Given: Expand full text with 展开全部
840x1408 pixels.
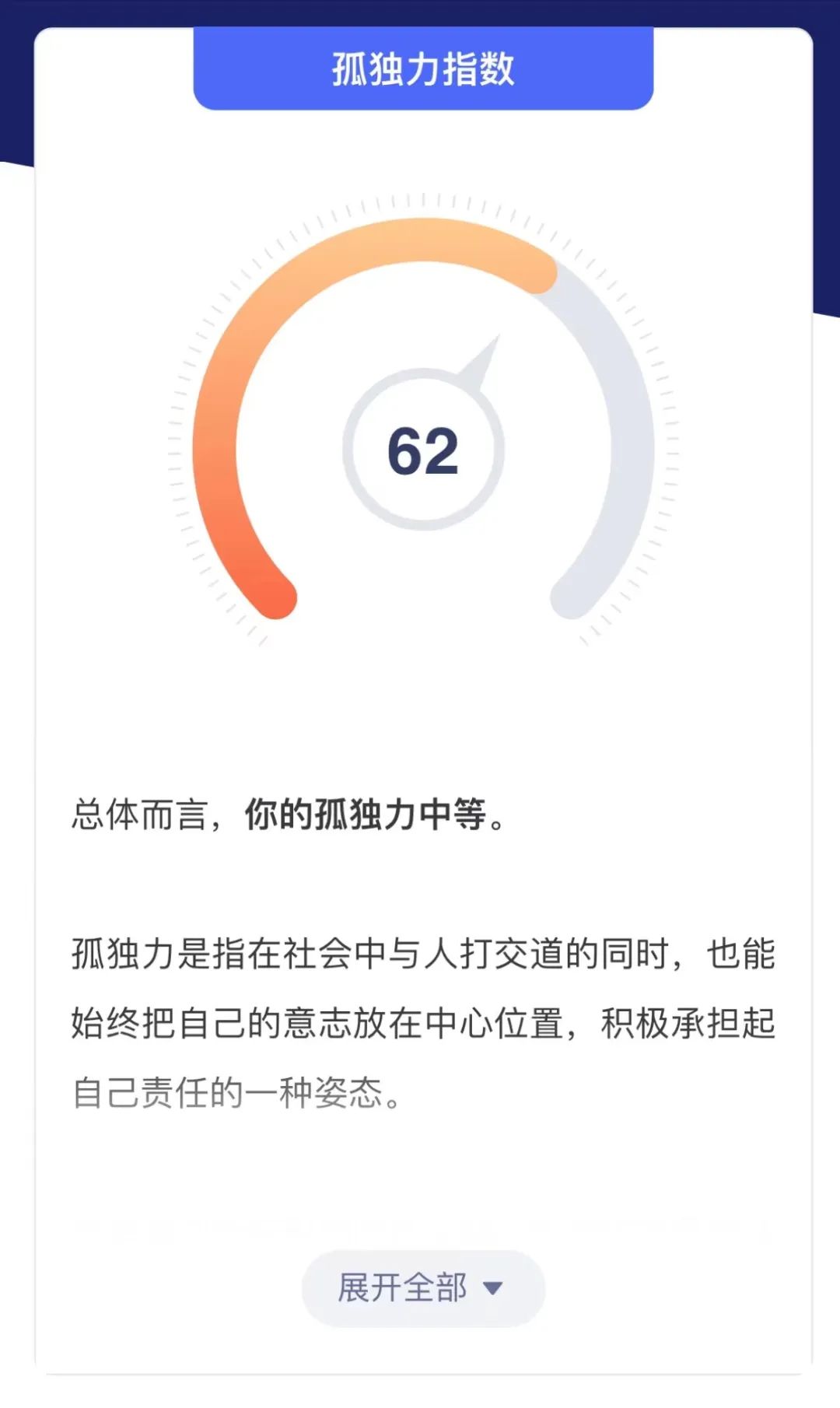Looking at the screenshot, I should [x=423, y=1287].
